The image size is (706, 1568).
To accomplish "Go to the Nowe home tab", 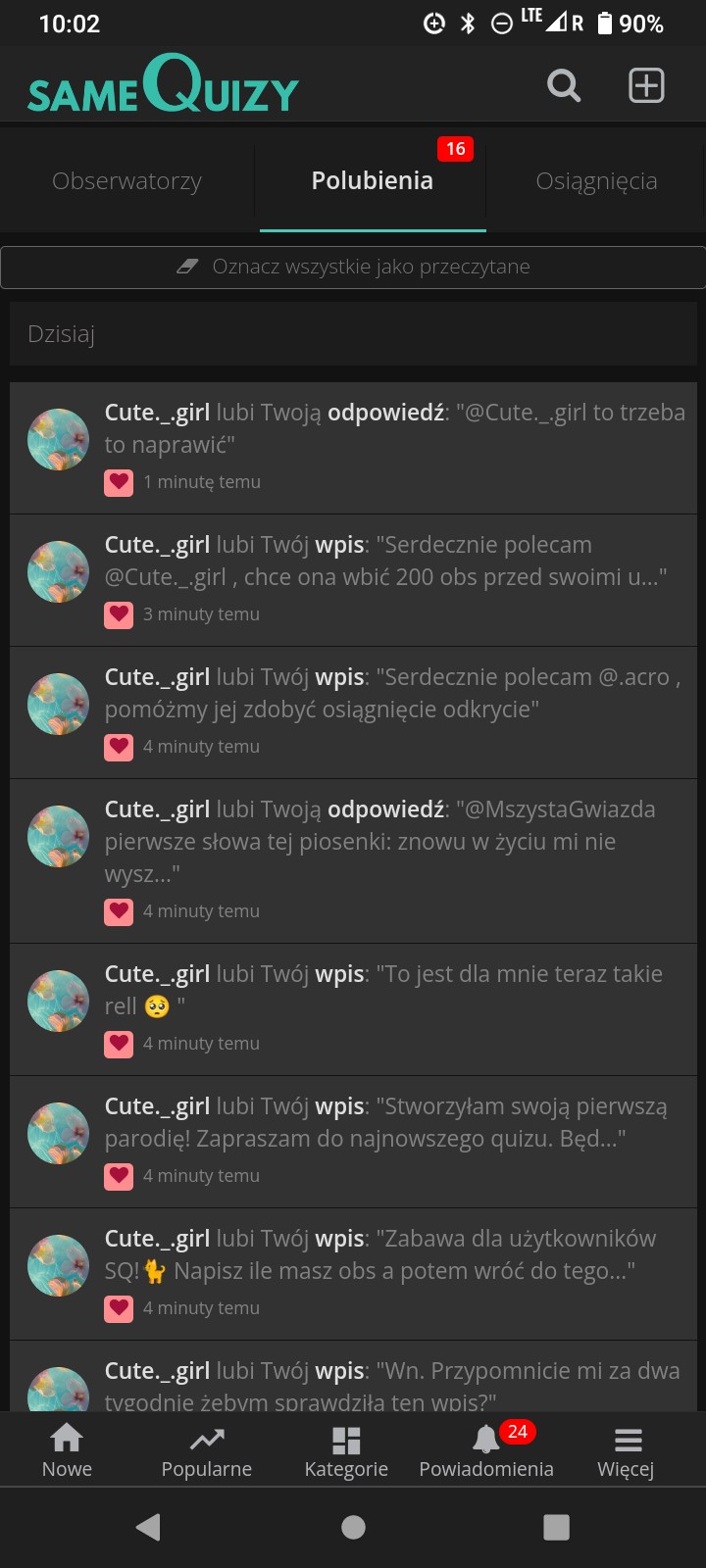I will click(67, 1450).
